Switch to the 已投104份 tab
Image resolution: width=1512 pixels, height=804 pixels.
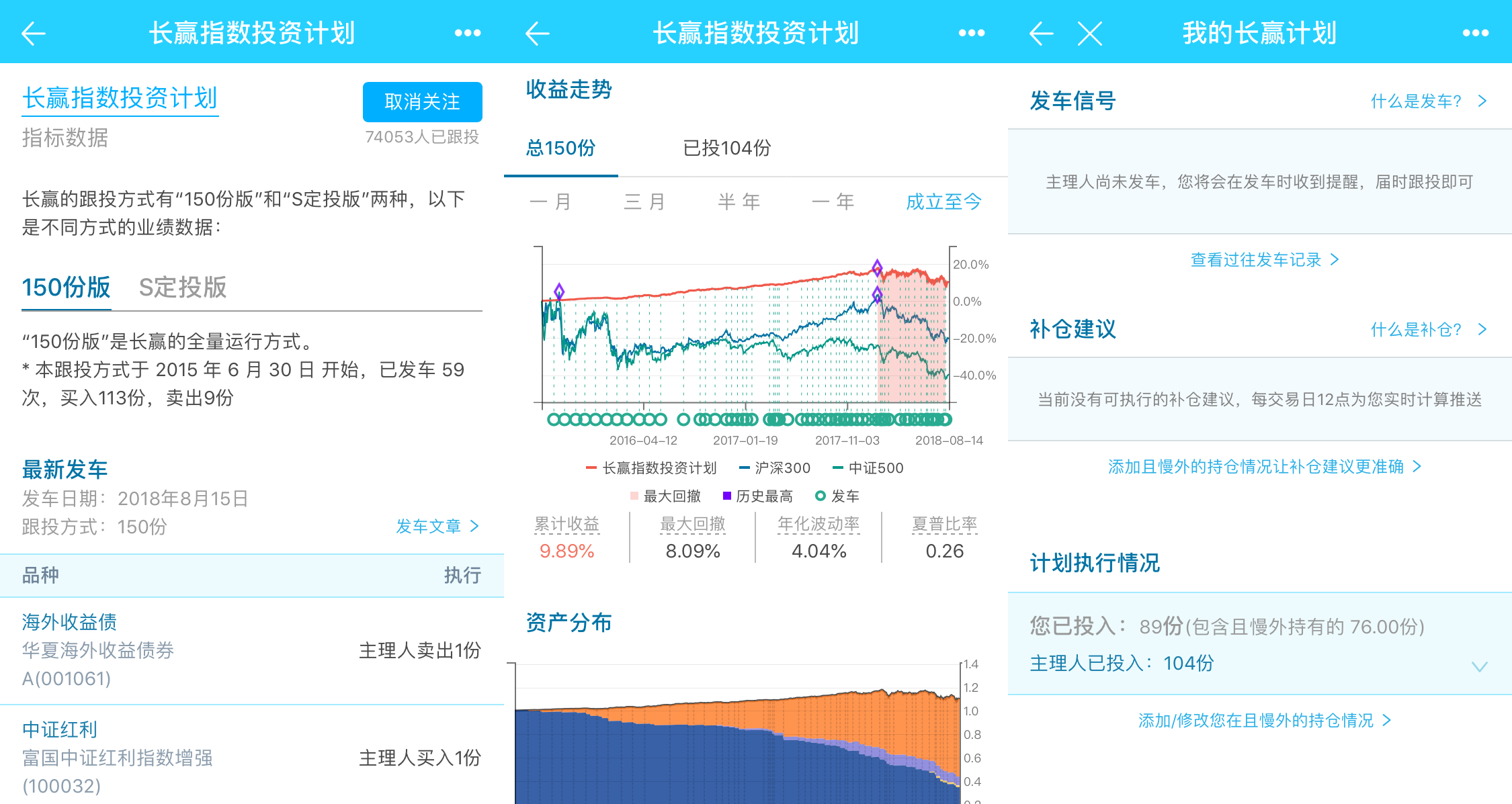tap(726, 148)
